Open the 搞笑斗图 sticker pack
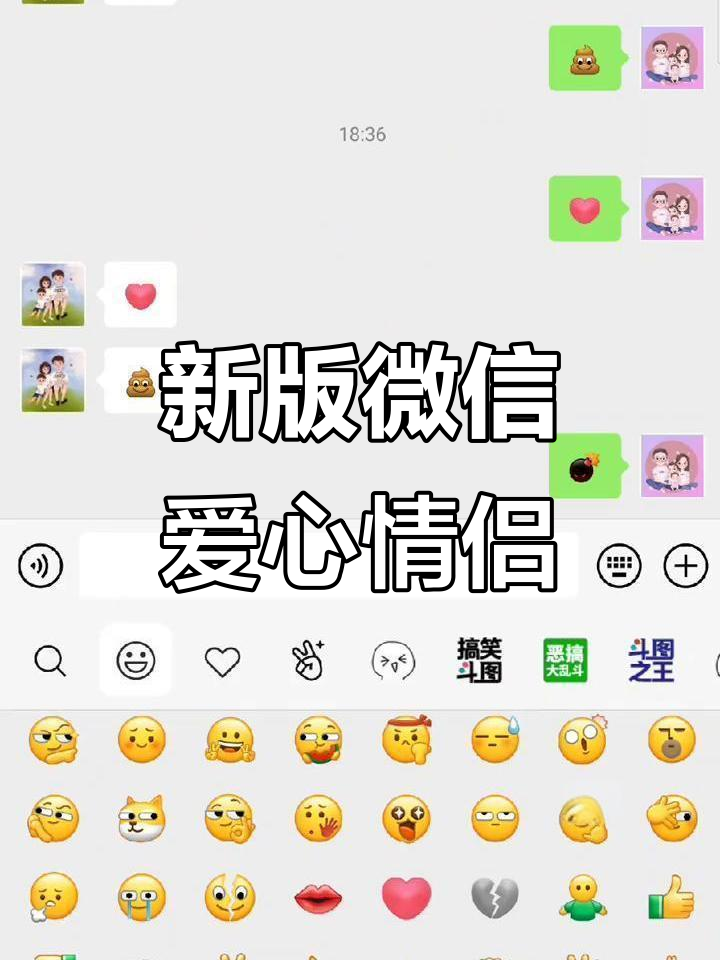This screenshot has height=960, width=720. tap(480, 660)
